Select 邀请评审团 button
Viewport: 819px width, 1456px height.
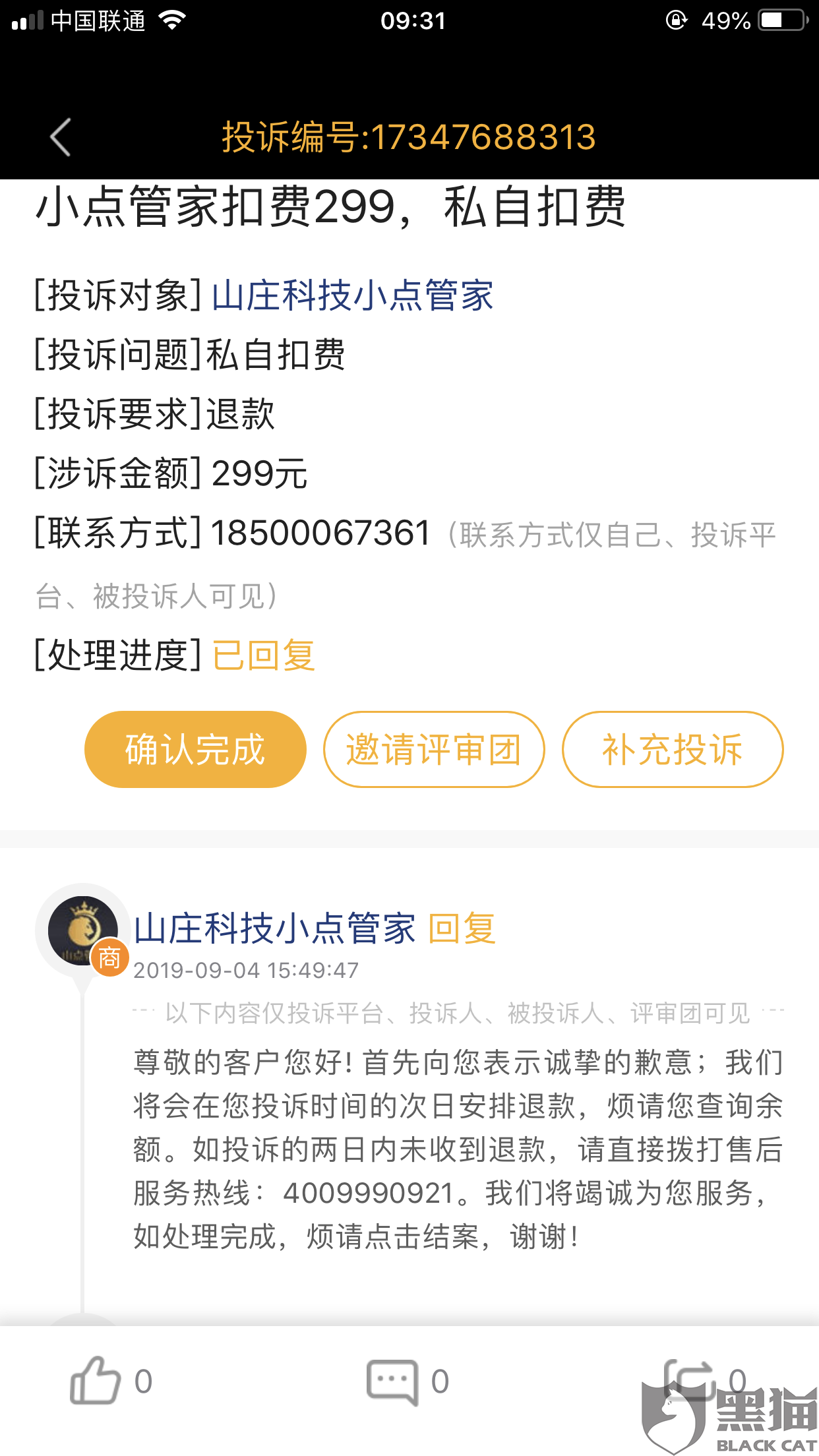(434, 749)
